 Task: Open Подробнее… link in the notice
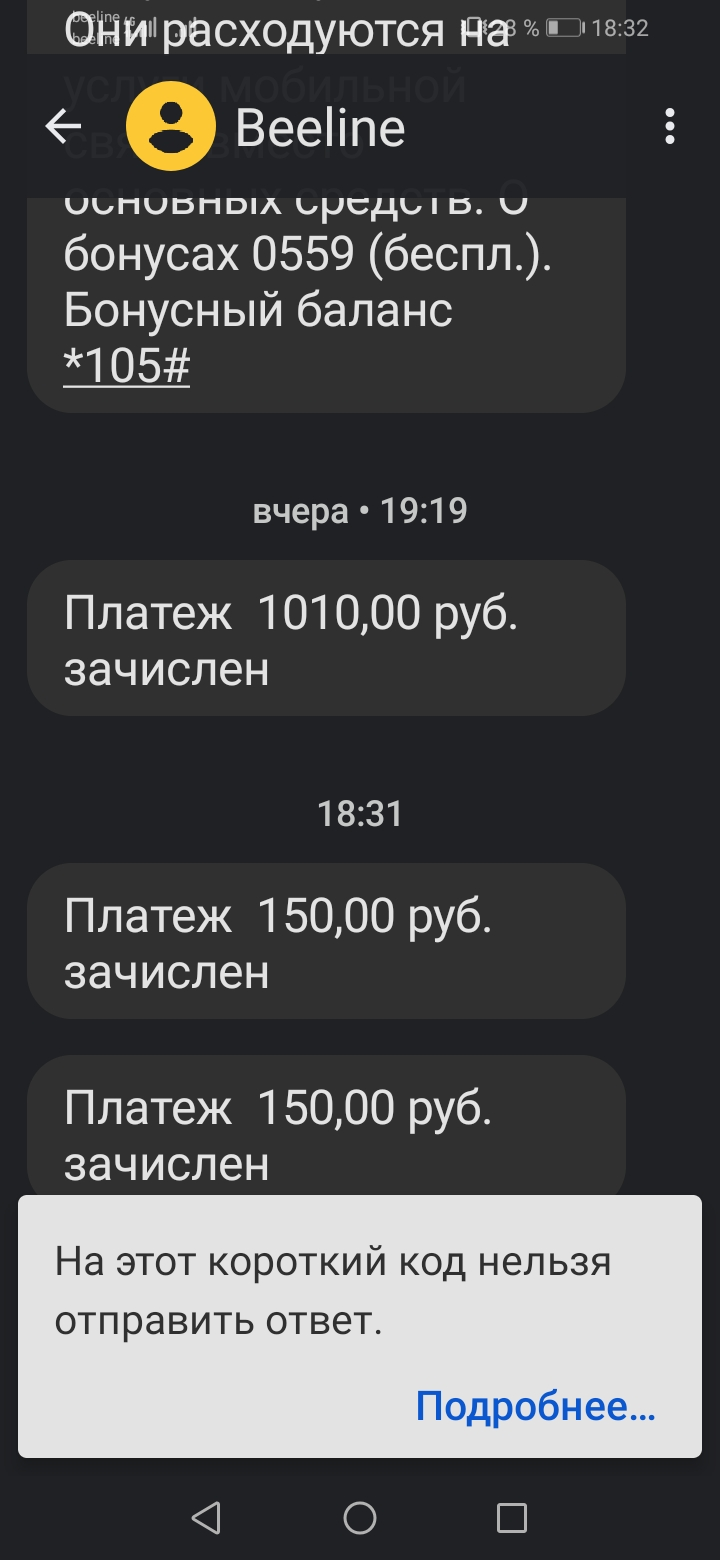pyautogui.click(x=535, y=1407)
